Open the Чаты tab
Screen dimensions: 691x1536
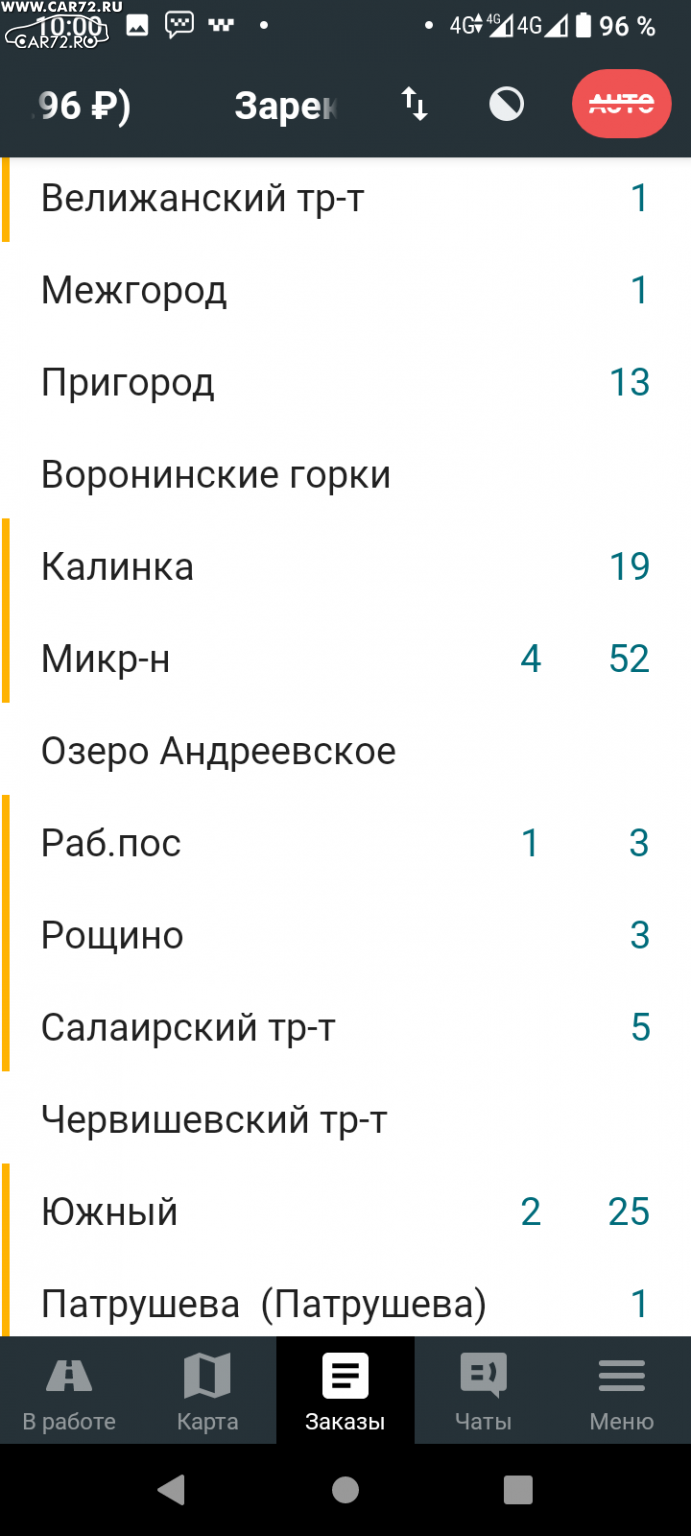coord(483,1391)
